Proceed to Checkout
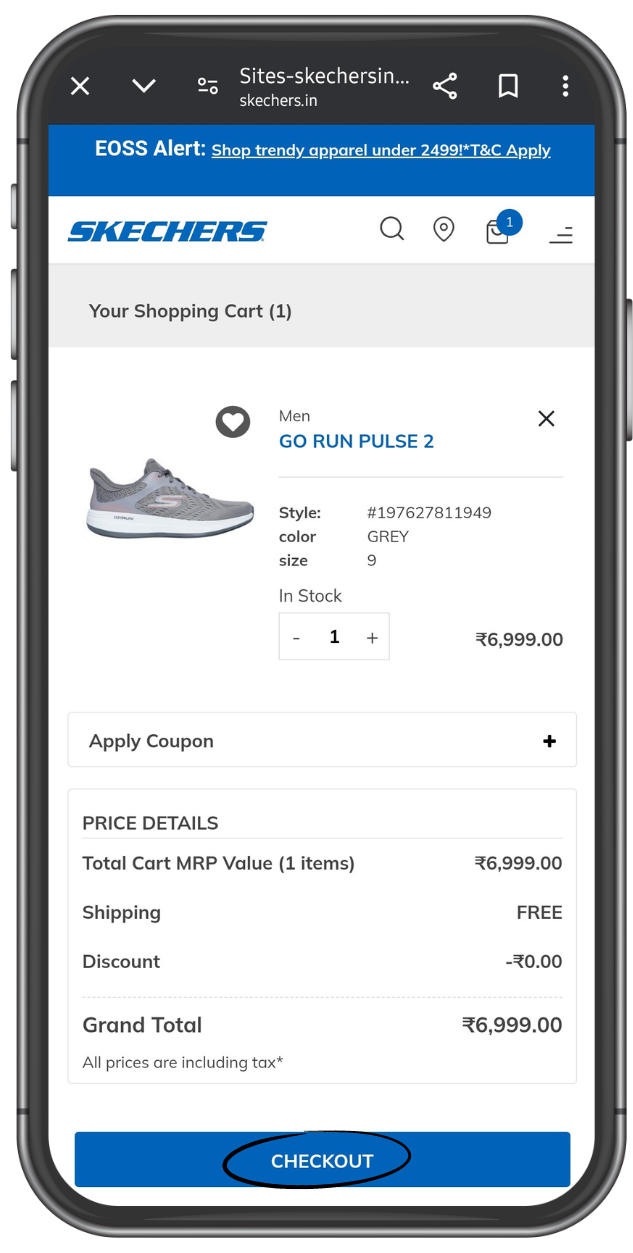The width and height of the screenshot is (633, 1253). pos(322,1160)
